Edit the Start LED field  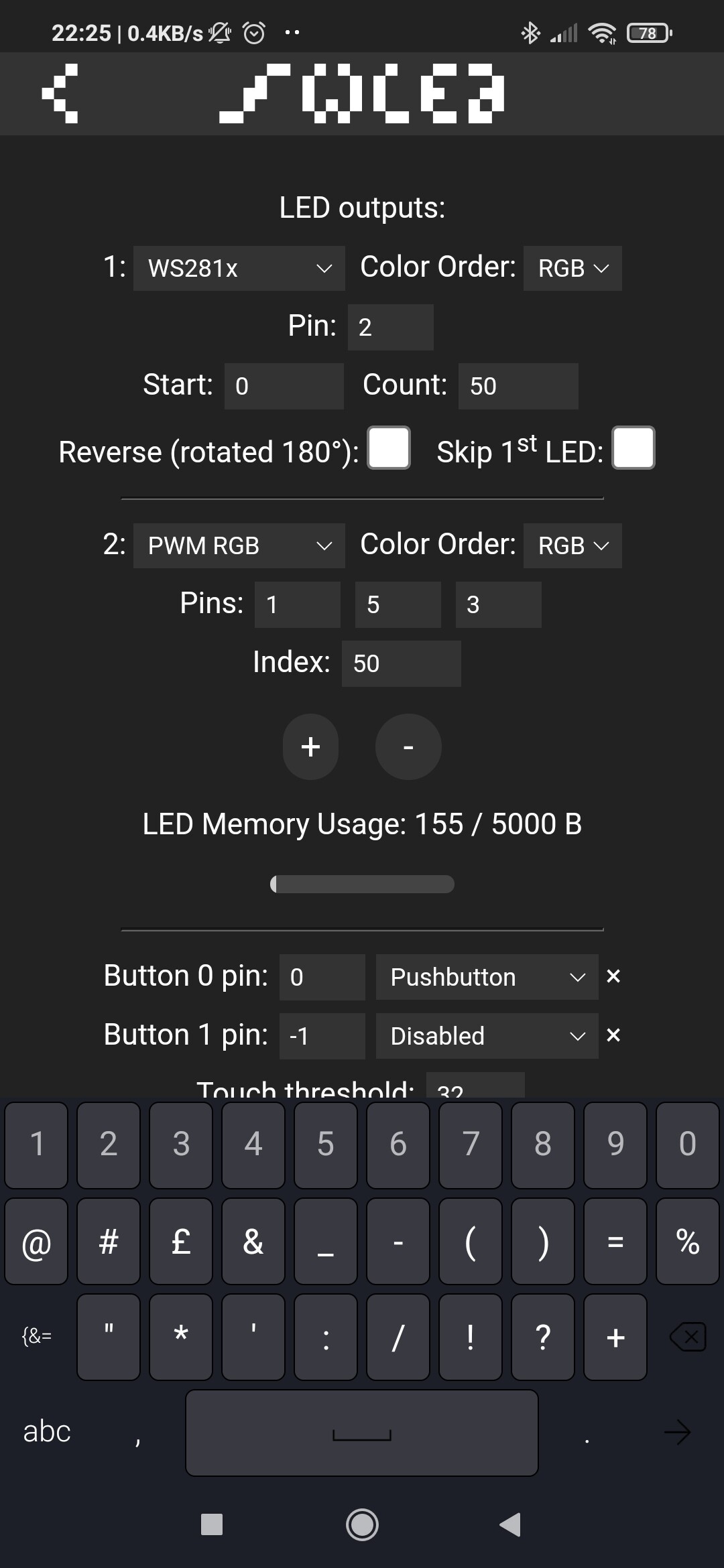(x=284, y=386)
